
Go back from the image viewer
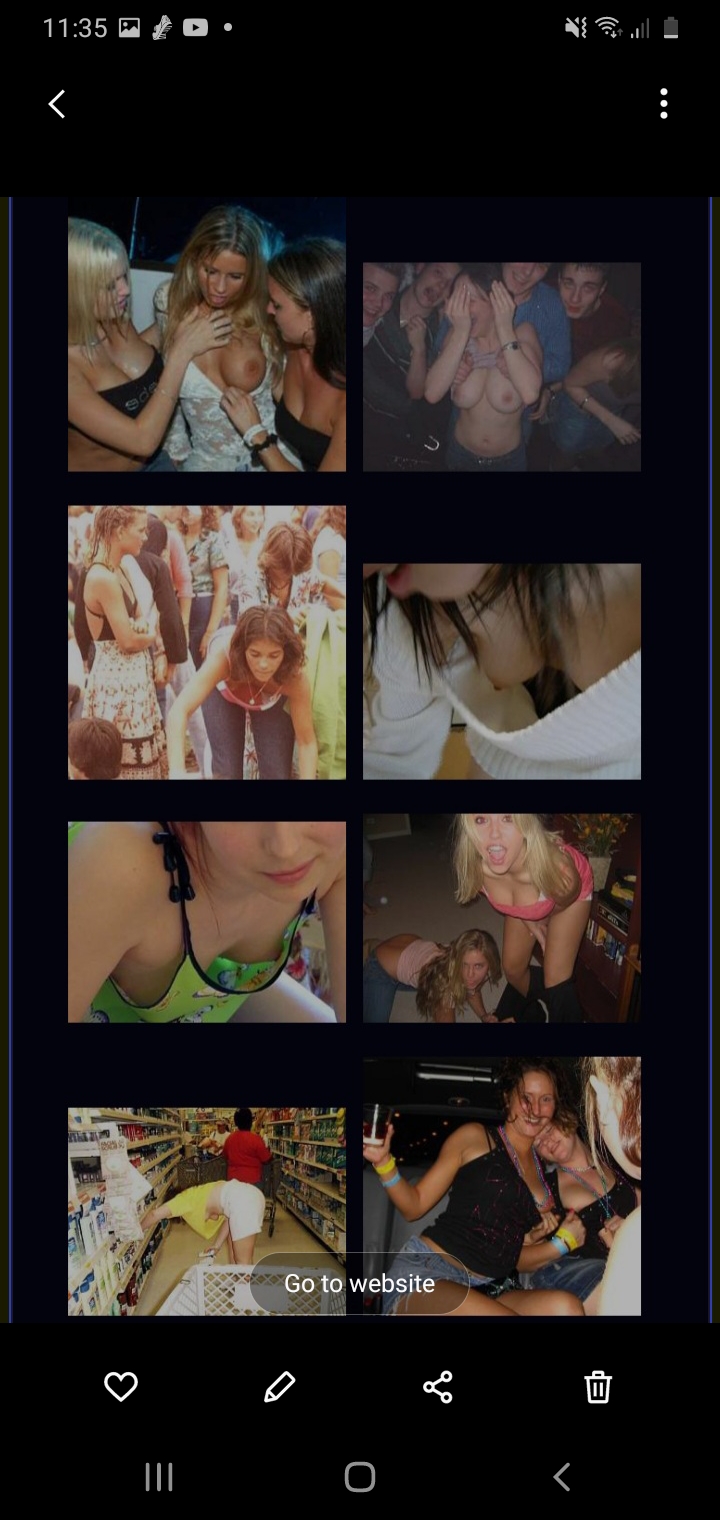(x=57, y=104)
